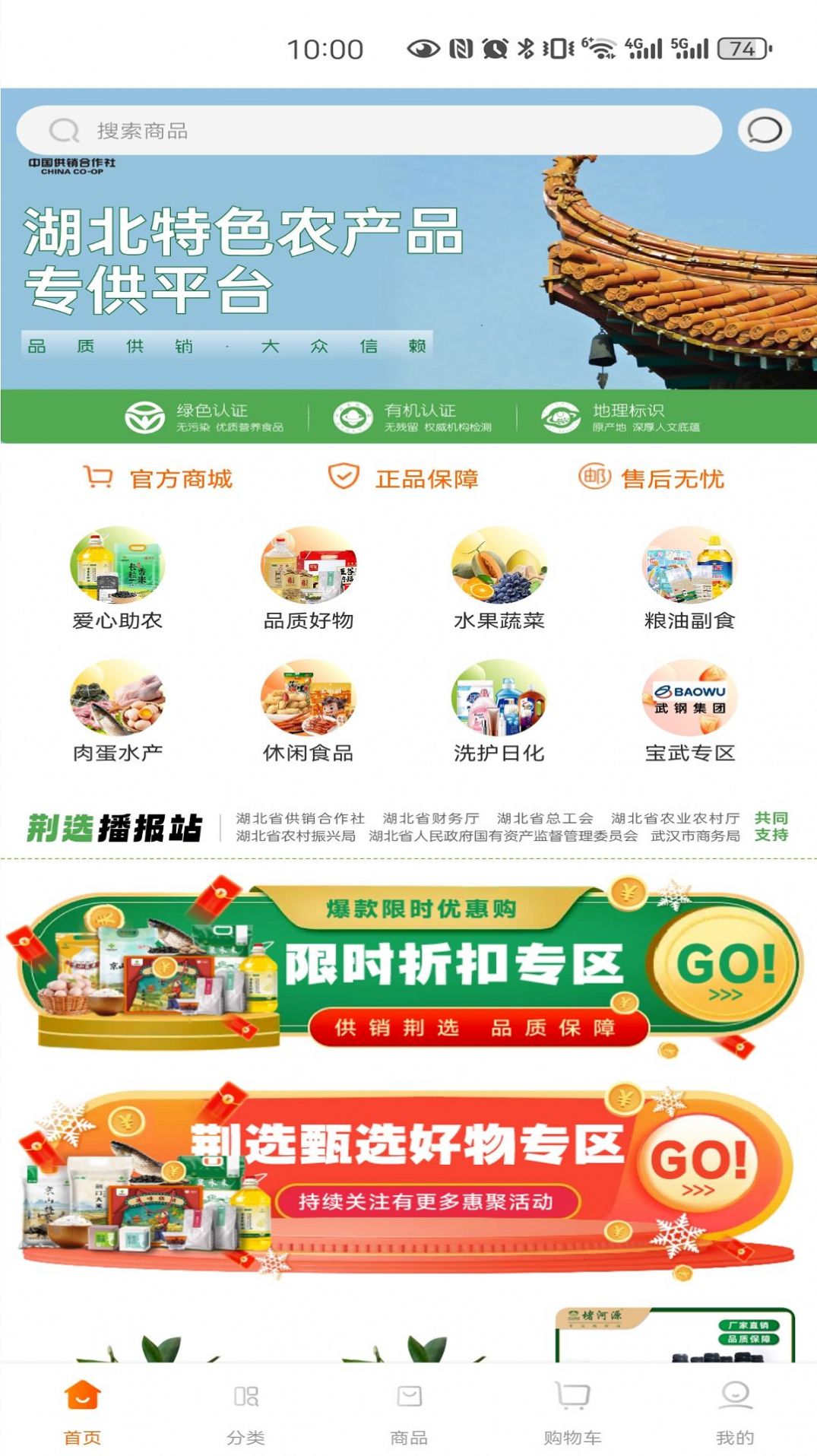Open the 官方商城 link
Image resolution: width=817 pixels, height=1456 pixels.
161,478
